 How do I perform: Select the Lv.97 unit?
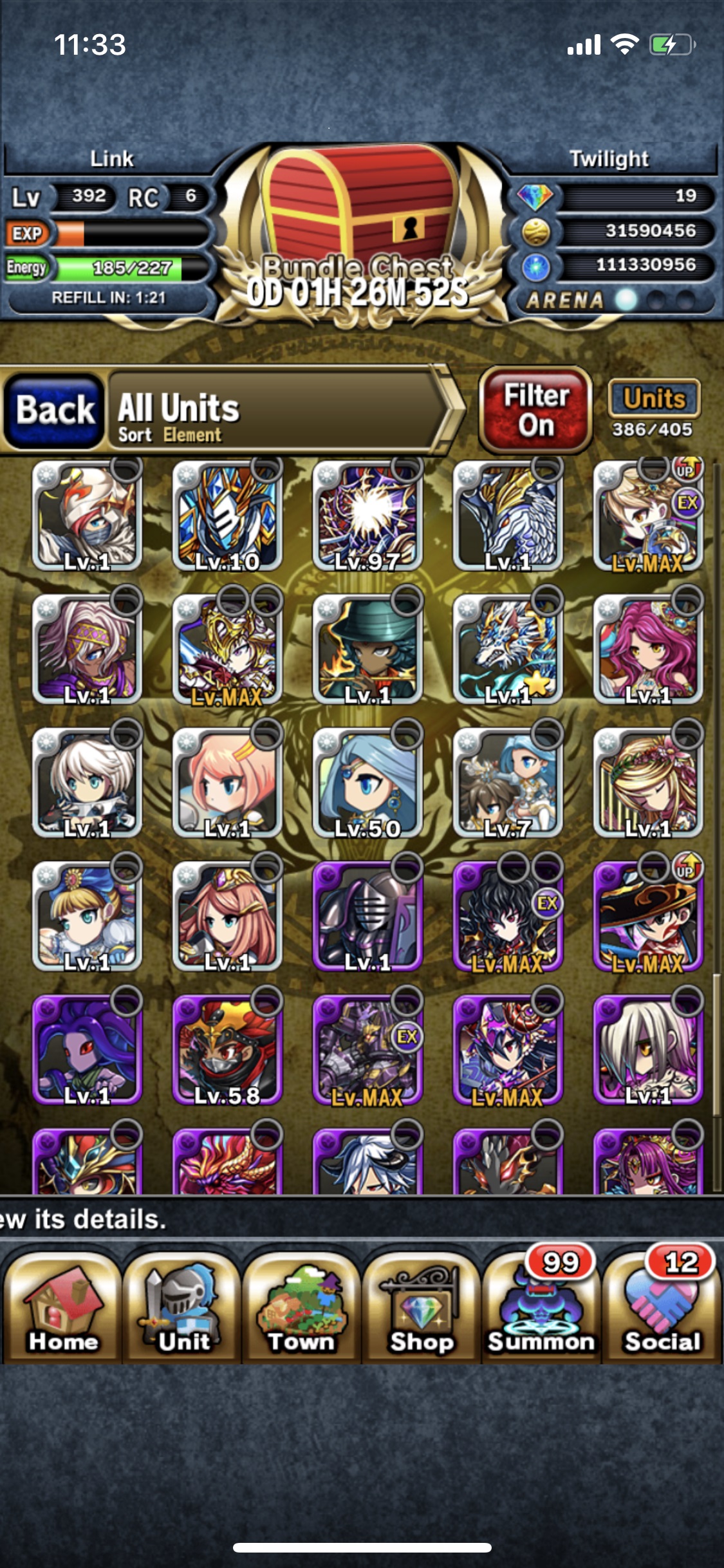click(x=367, y=516)
